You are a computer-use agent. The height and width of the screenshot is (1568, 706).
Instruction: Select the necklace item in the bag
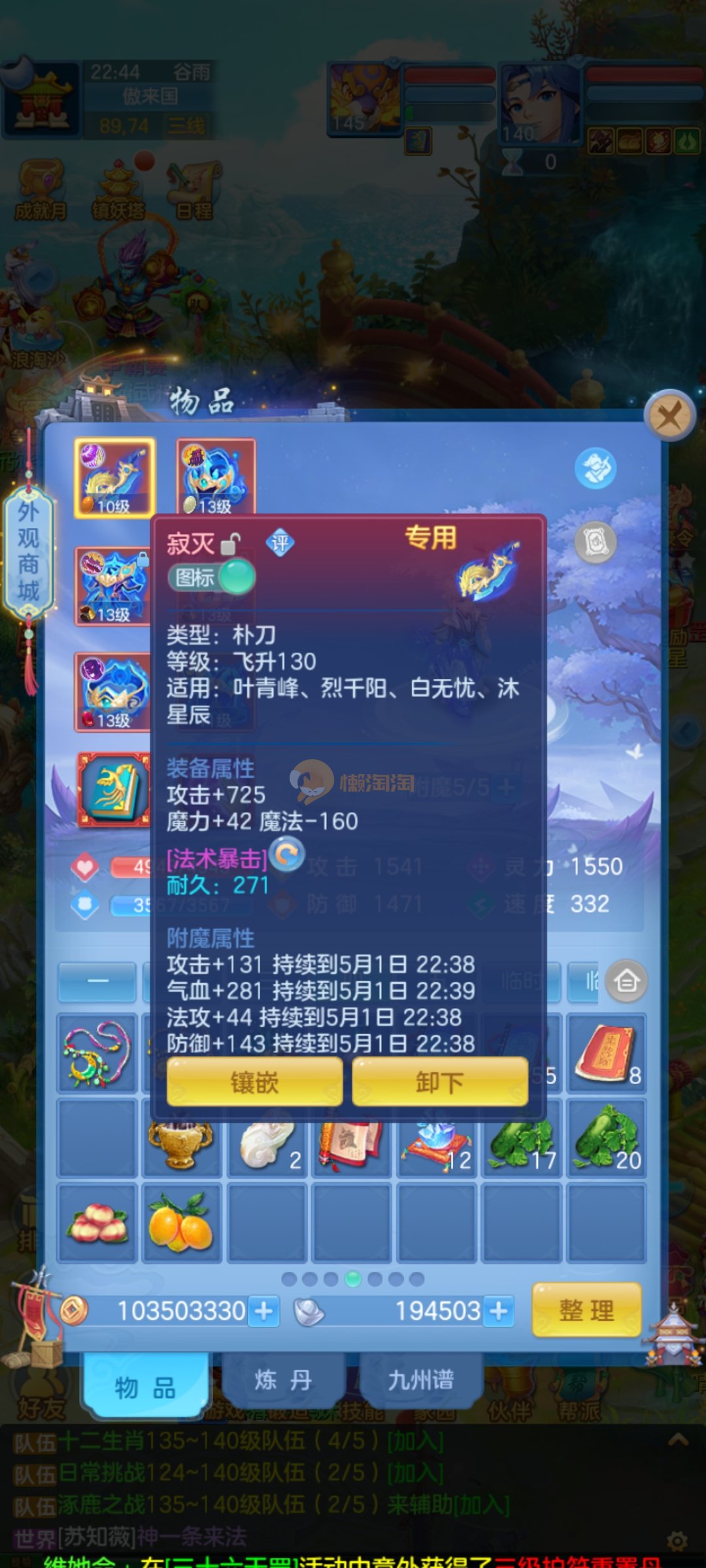point(97,1053)
